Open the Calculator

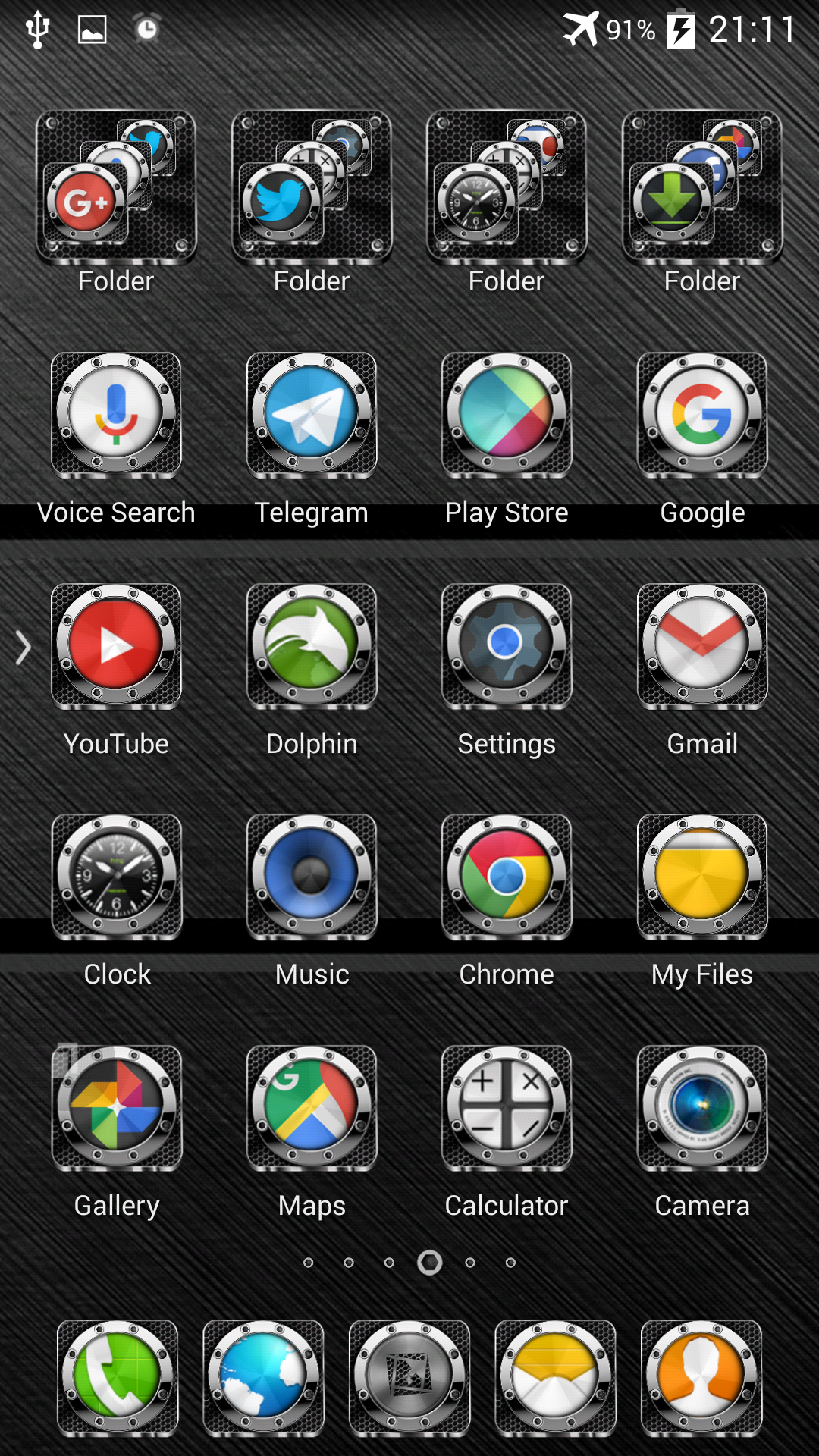click(507, 1109)
